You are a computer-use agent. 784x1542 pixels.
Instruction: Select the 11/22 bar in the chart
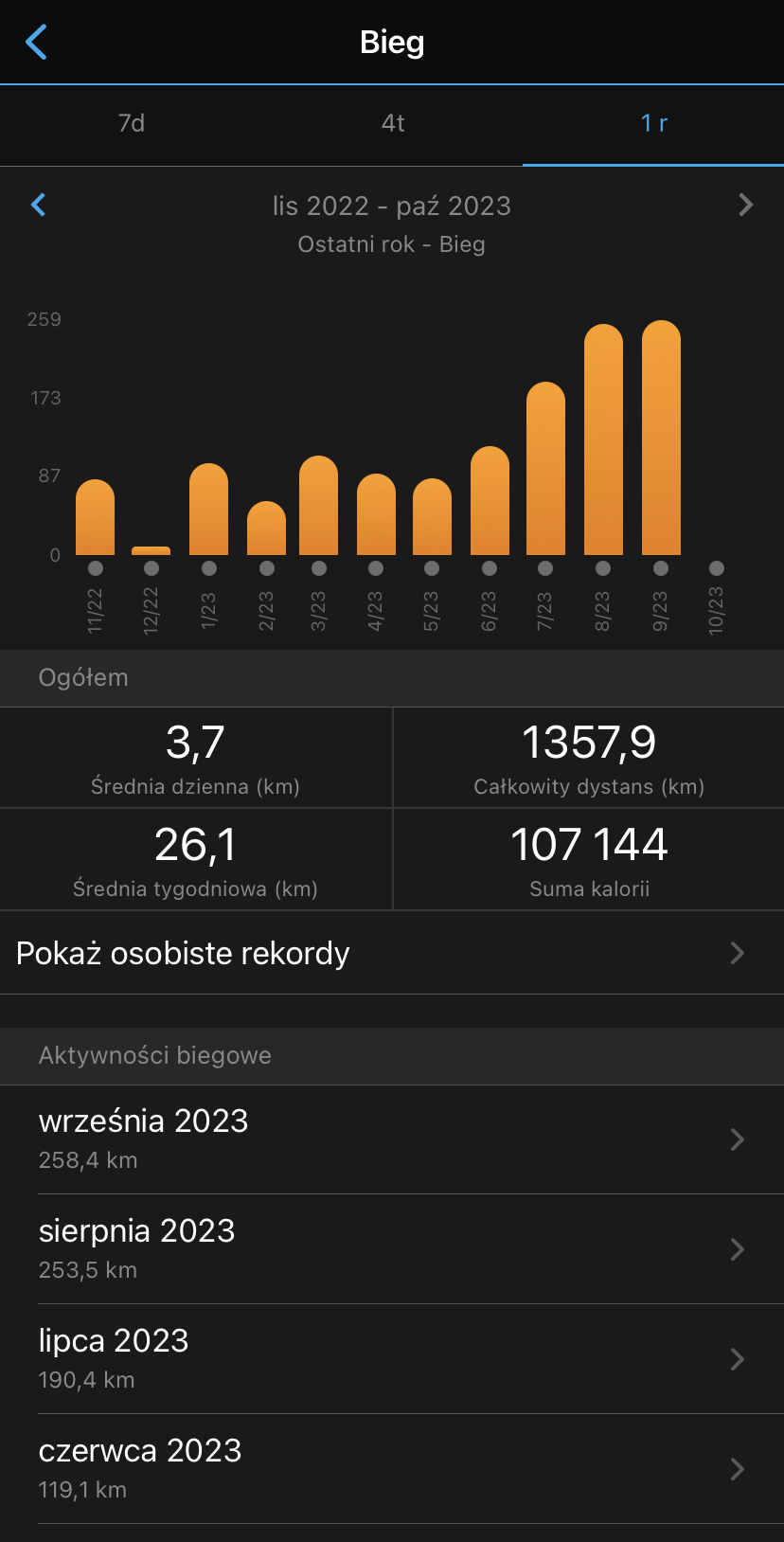pyautogui.click(x=96, y=517)
